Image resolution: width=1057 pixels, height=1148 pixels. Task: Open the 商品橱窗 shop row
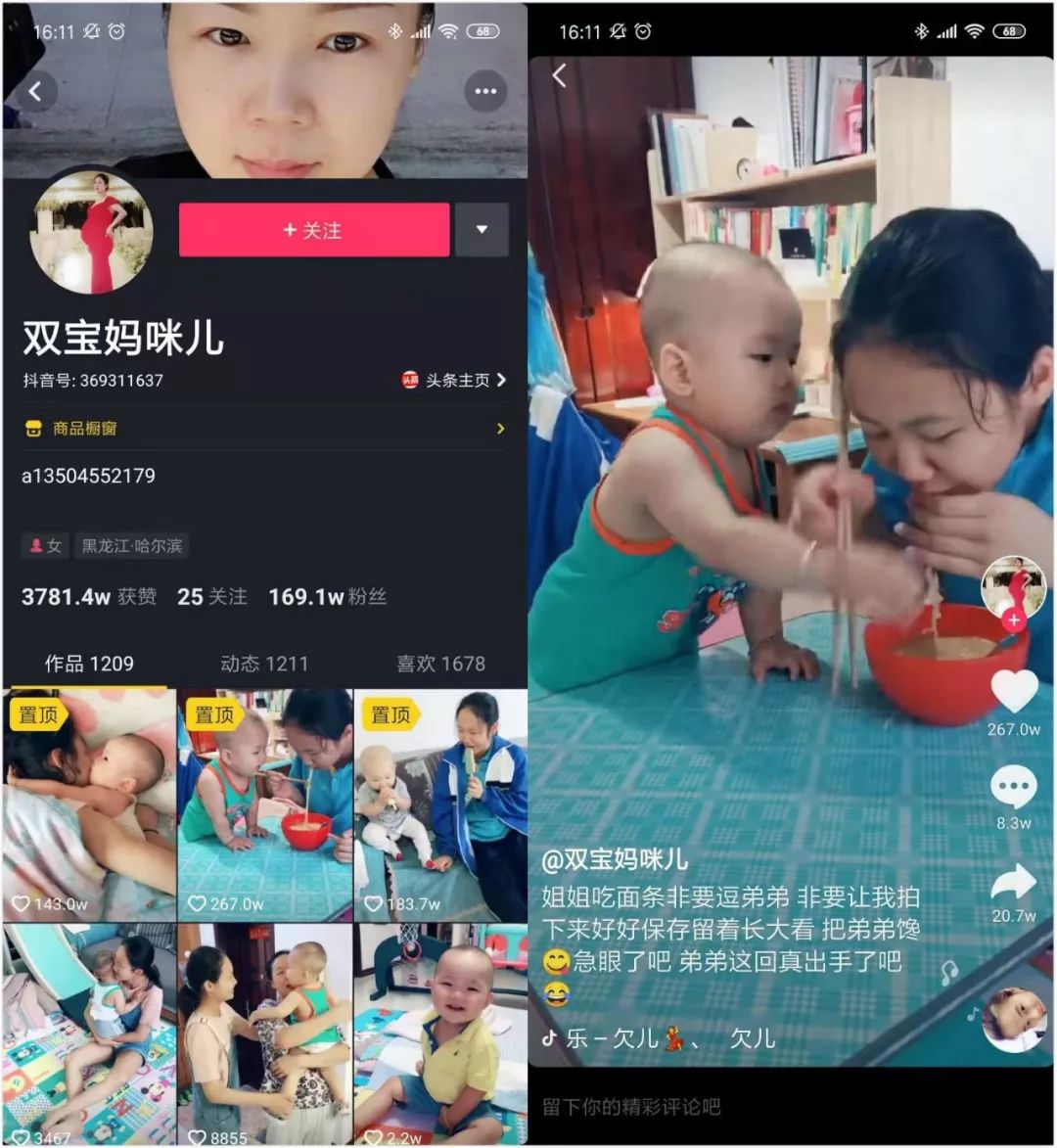point(264,428)
